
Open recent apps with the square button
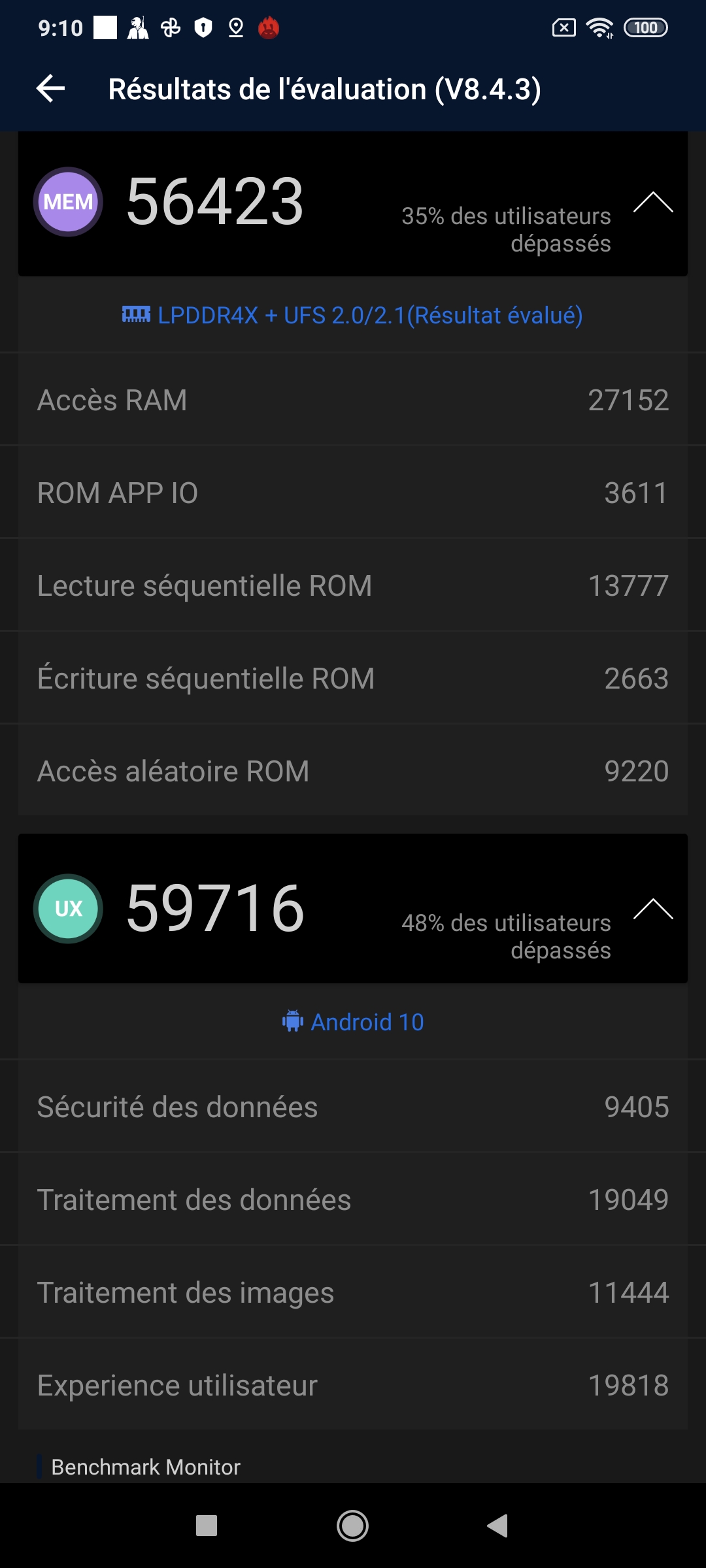tap(207, 1526)
